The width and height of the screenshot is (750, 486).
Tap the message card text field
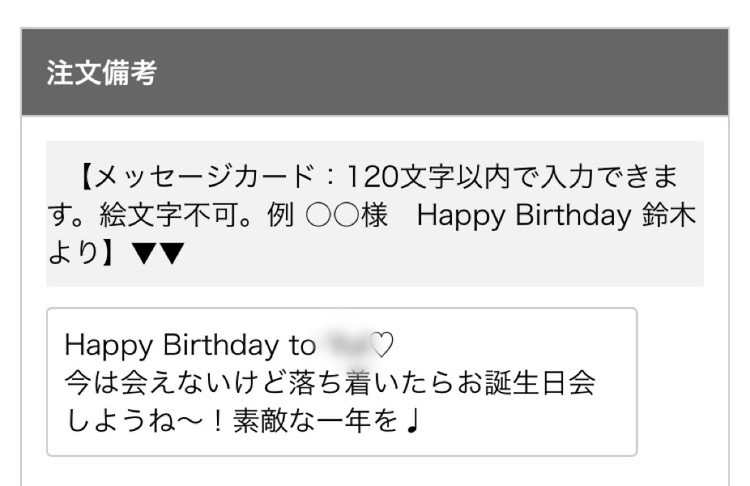click(341, 382)
